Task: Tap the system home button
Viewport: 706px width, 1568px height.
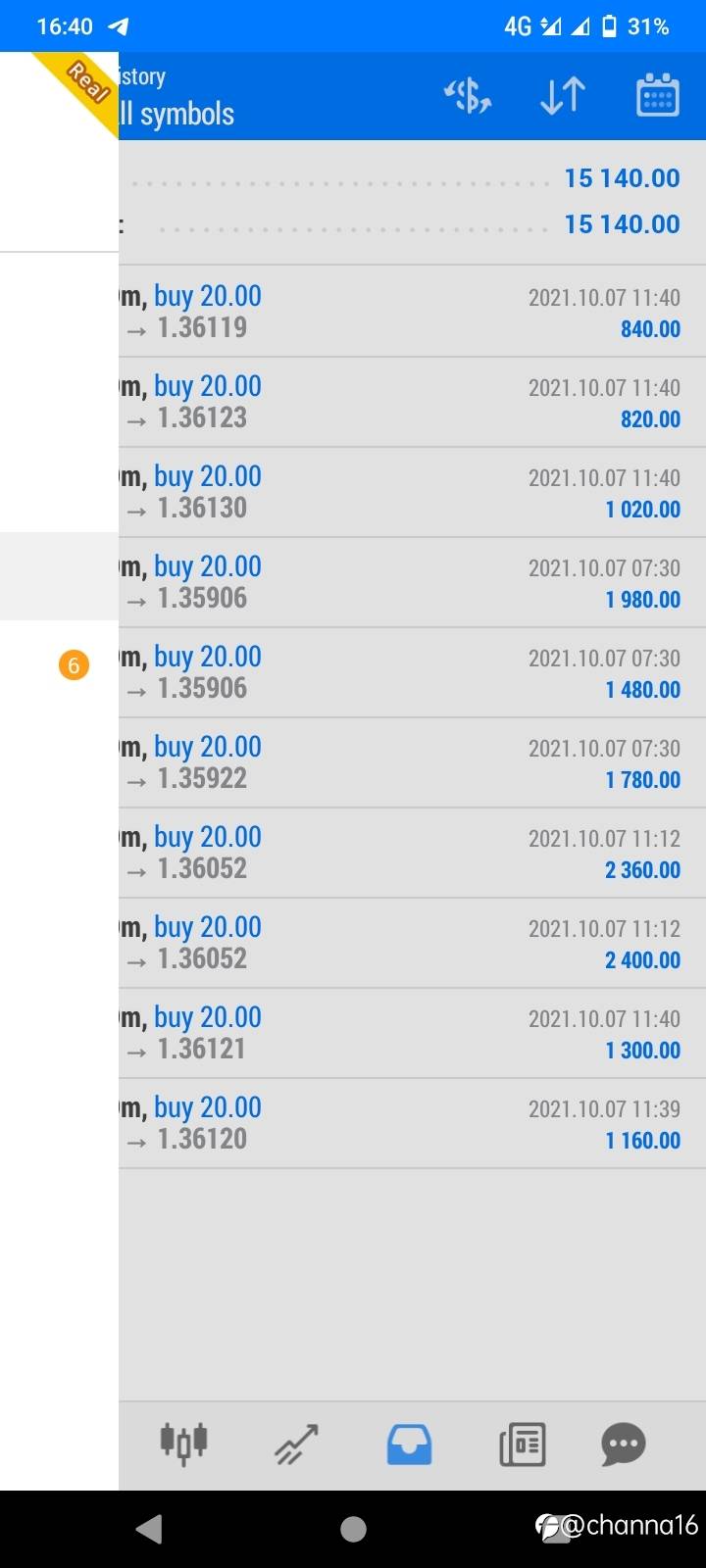Action: pyautogui.click(x=353, y=1529)
